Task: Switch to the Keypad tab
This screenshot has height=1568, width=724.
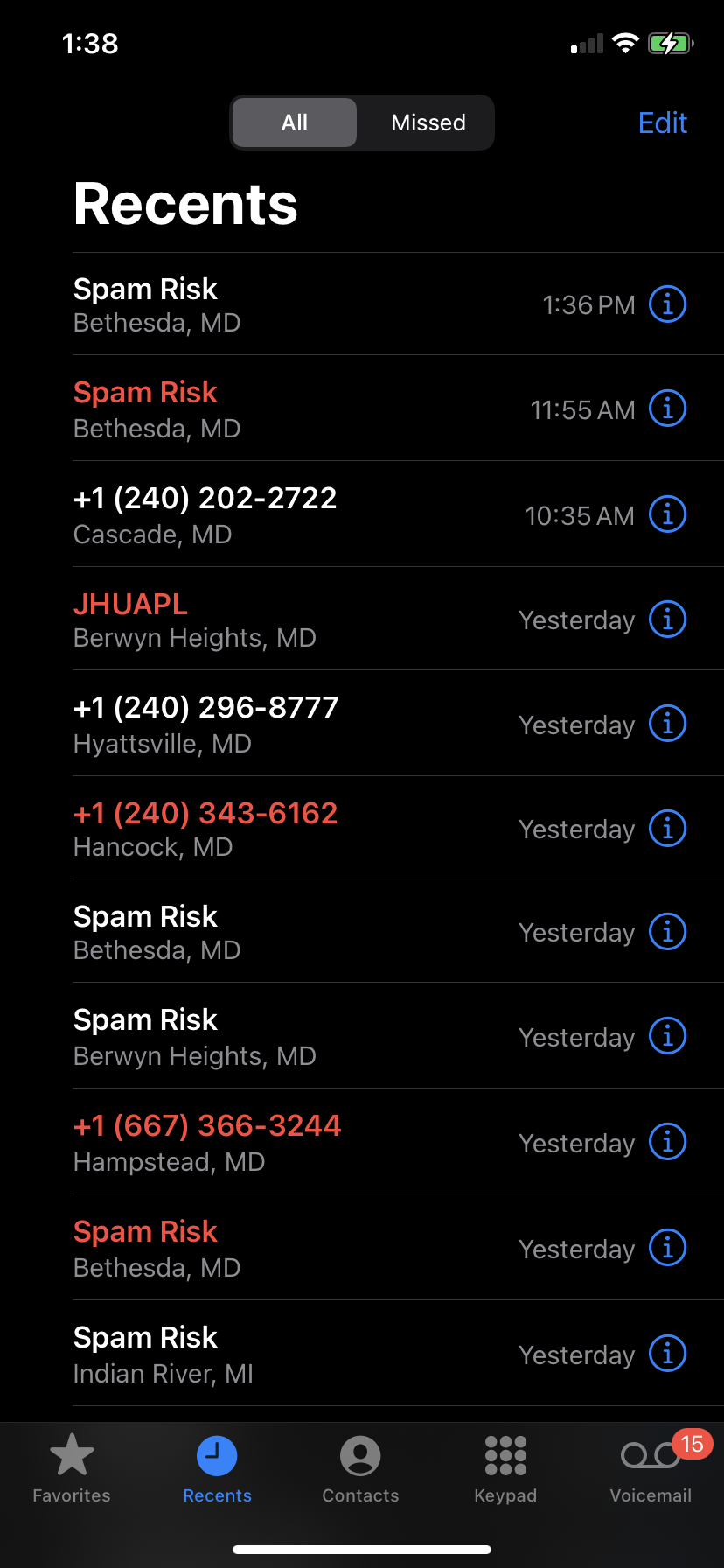Action: pyautogui.click(x=505, y=1469)
